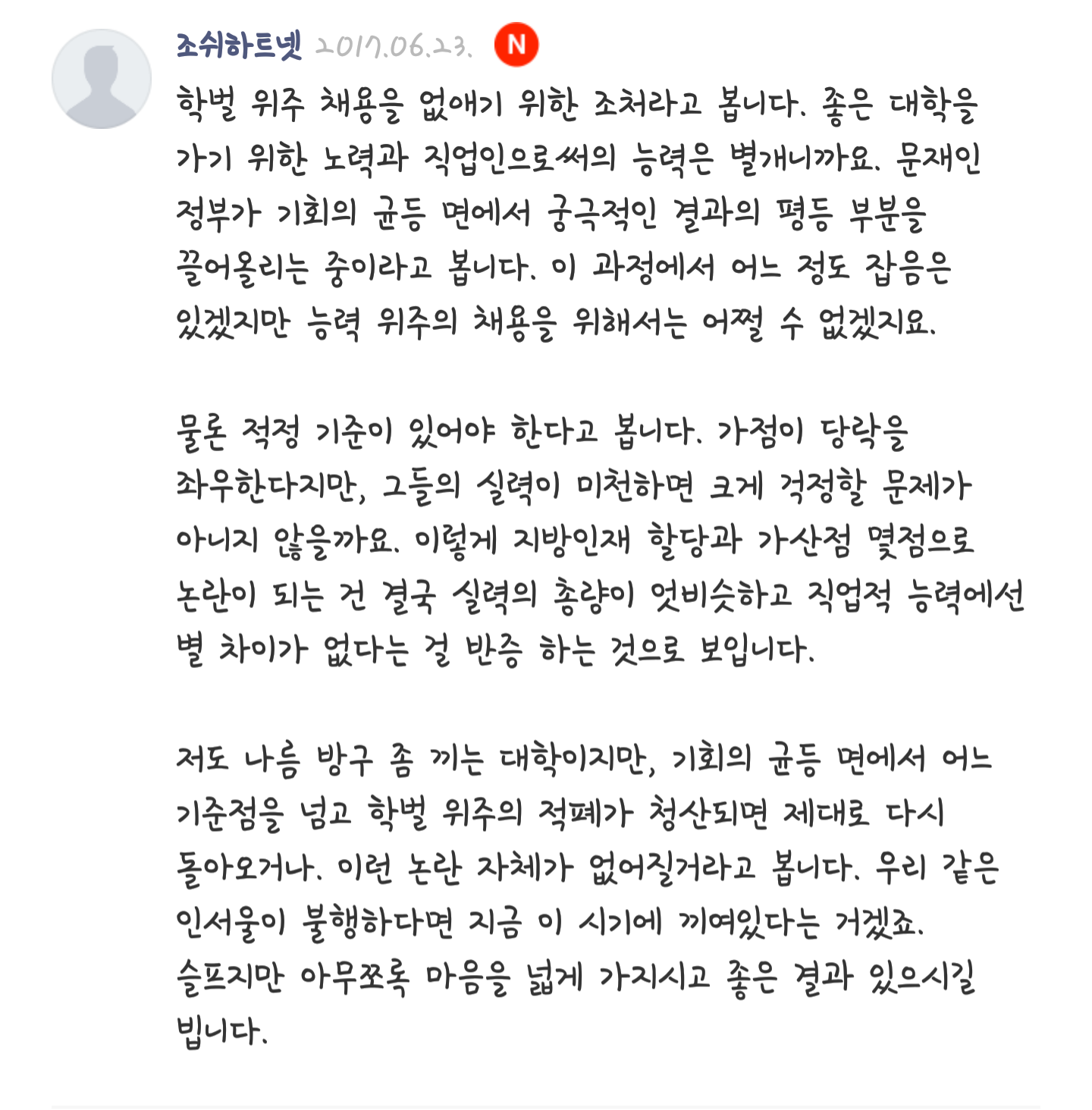This screenshot has height=1110, width=1092.
Task: Tap the username 조쉬하트넷
Action: click(239, 45)
